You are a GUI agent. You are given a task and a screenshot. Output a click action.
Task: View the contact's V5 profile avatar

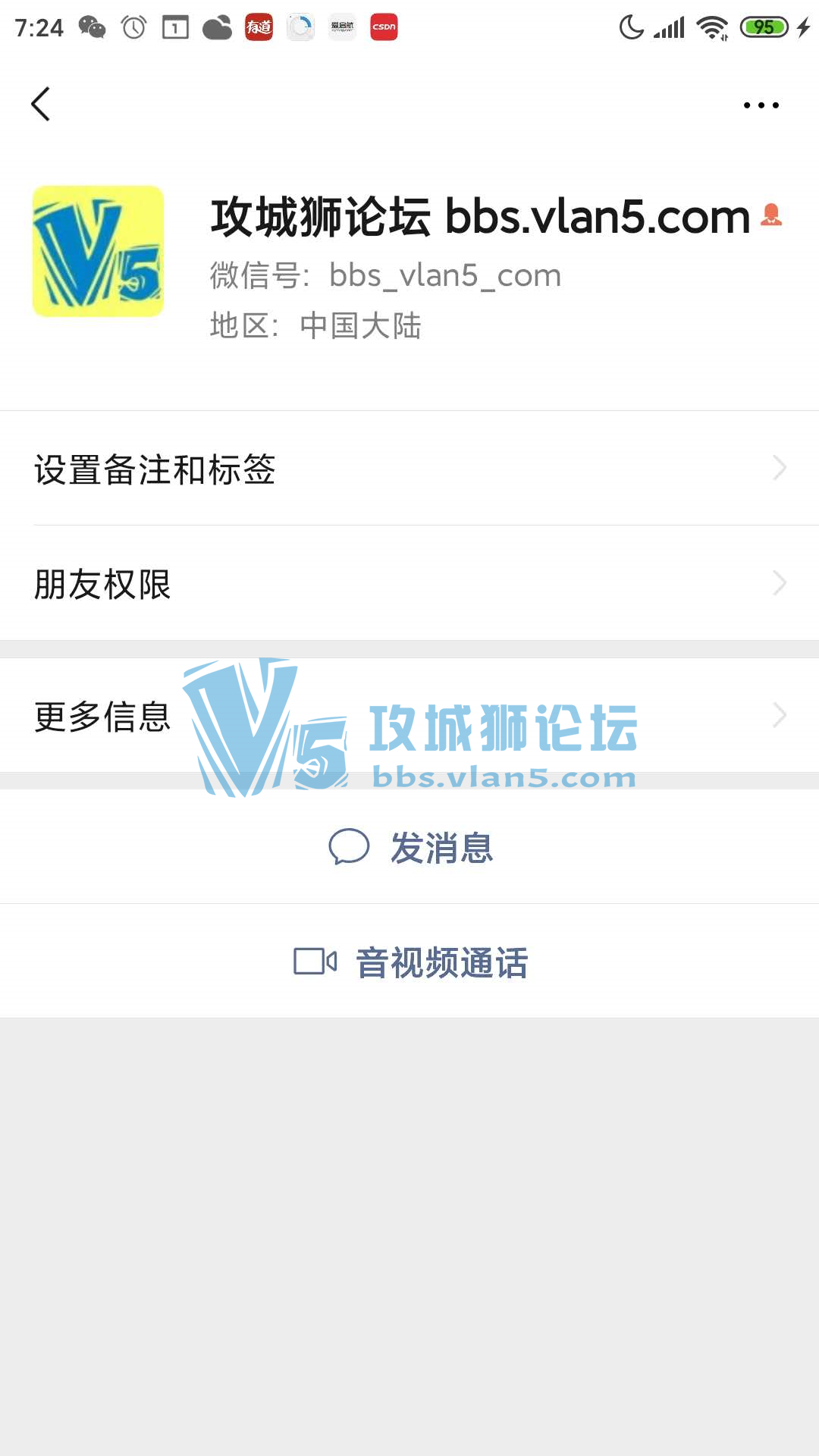[x=98, y=251]
